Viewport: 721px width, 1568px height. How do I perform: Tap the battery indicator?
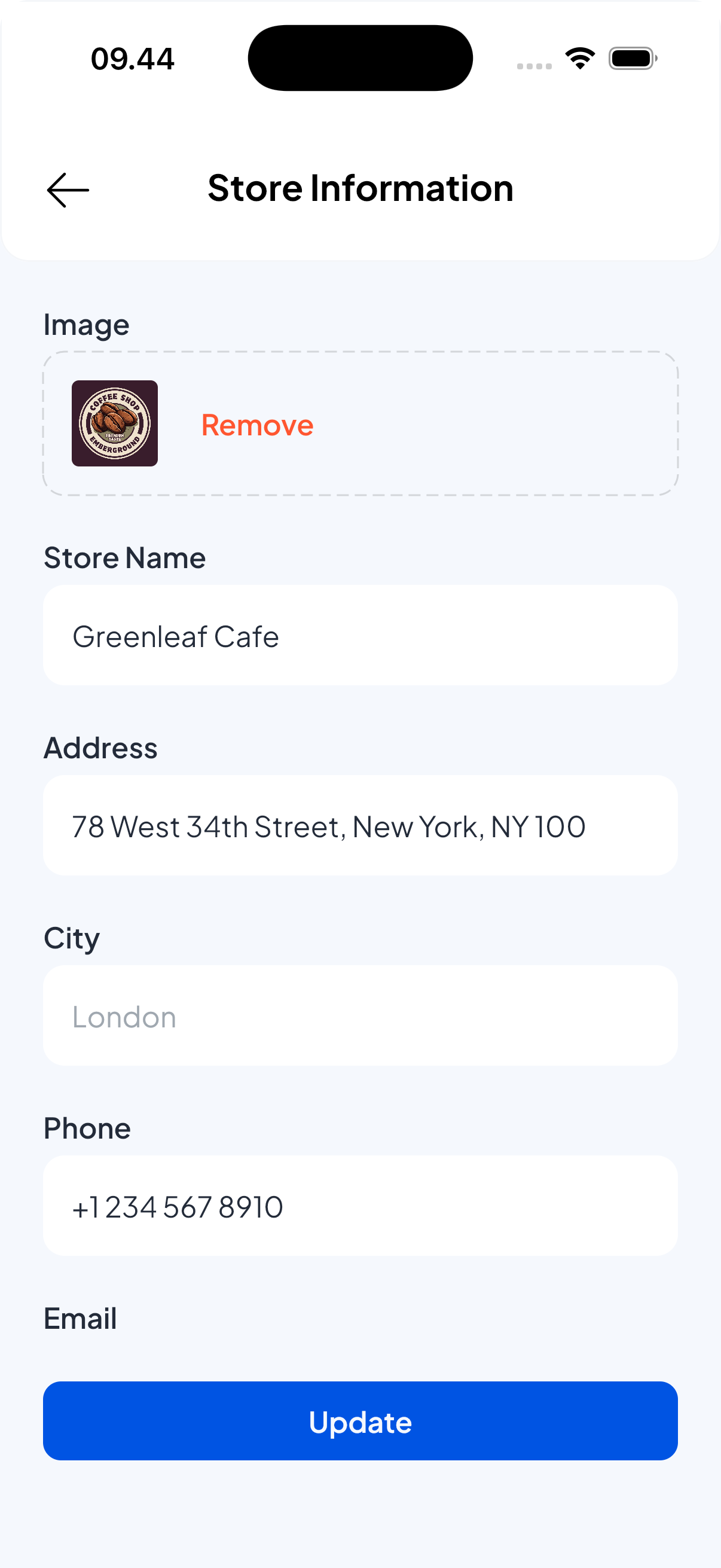pos(631,58)
